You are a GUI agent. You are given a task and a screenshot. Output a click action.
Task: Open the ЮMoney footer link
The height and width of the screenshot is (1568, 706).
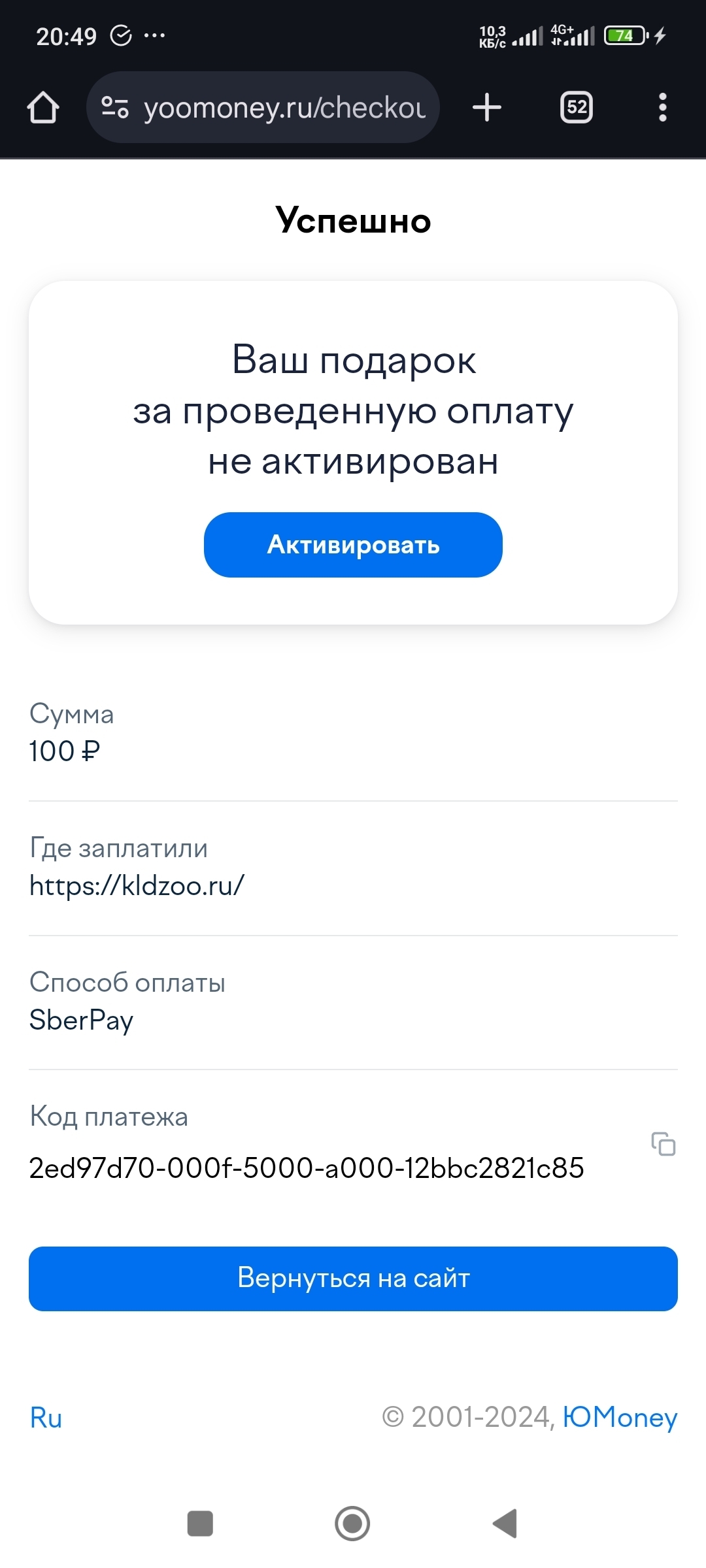(620, 1417)
